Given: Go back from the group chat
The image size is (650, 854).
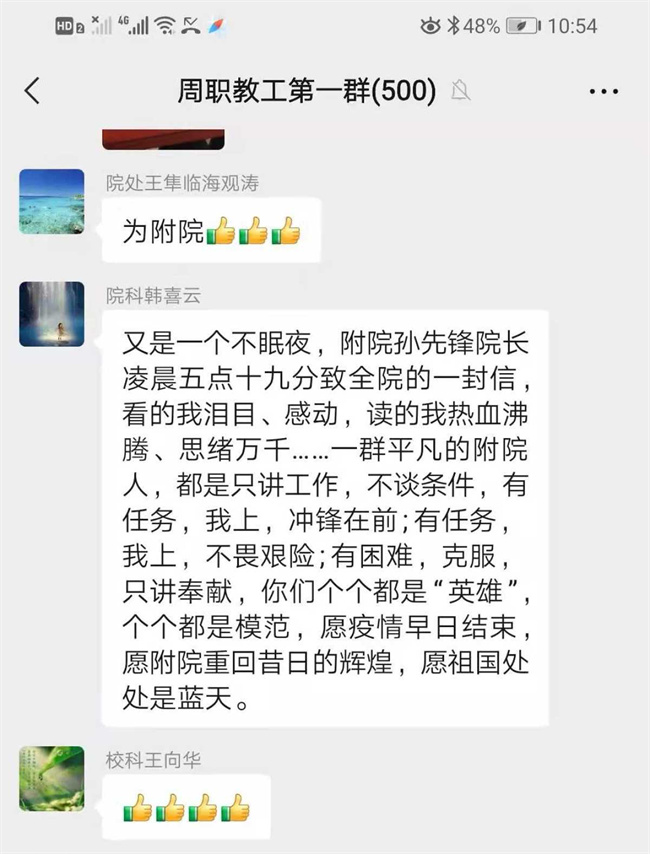Looking at the screenshot, I should point(33,91).
